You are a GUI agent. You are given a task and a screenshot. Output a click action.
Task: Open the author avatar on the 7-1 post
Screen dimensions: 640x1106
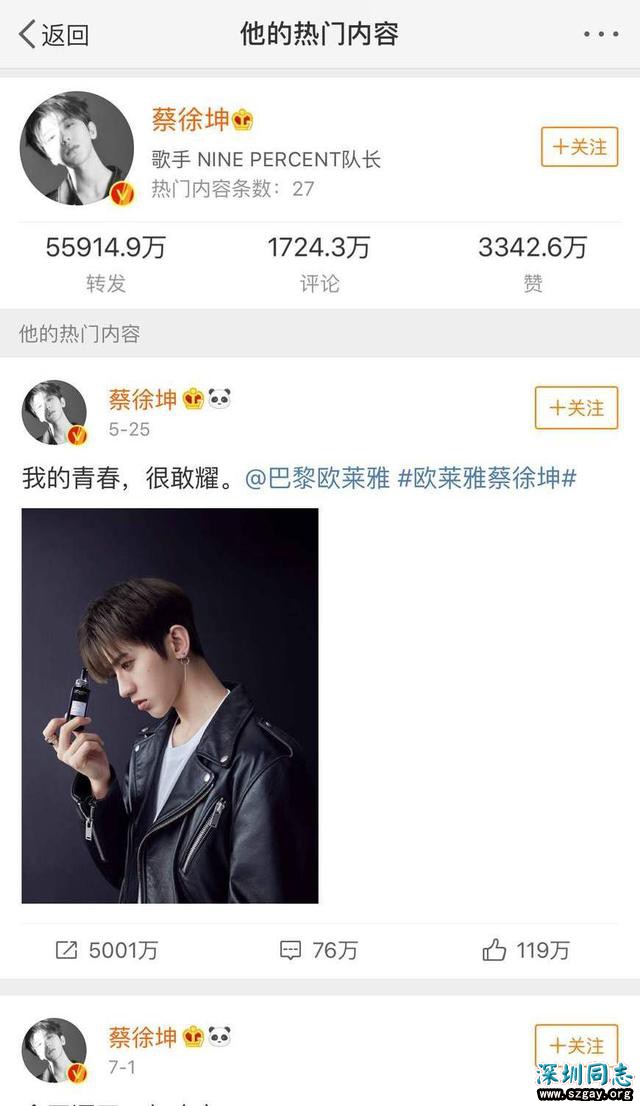(54, 1050)
